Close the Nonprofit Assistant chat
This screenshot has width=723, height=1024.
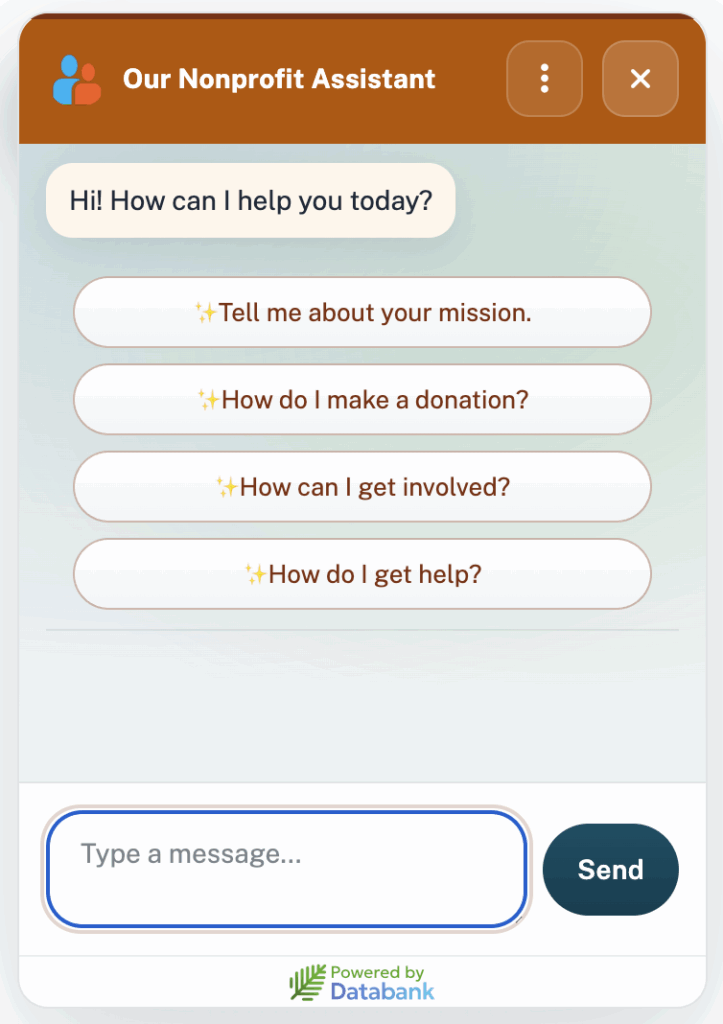pos(640,78)
